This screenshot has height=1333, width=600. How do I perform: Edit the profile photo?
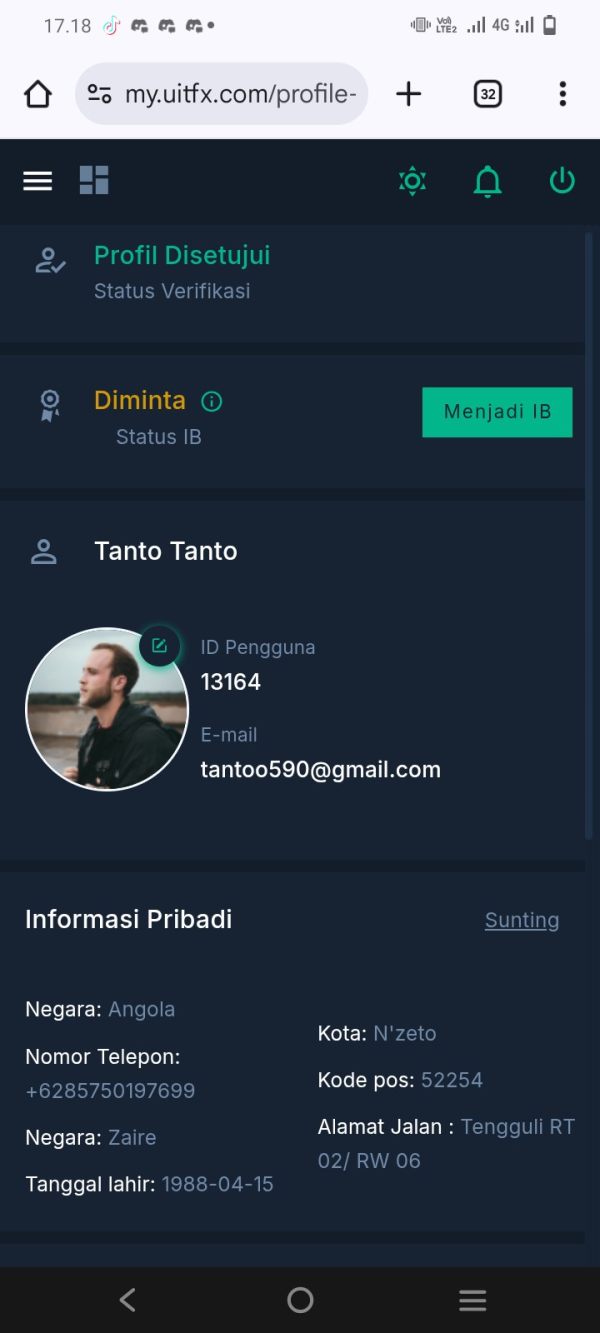click(x=159, y=646)
